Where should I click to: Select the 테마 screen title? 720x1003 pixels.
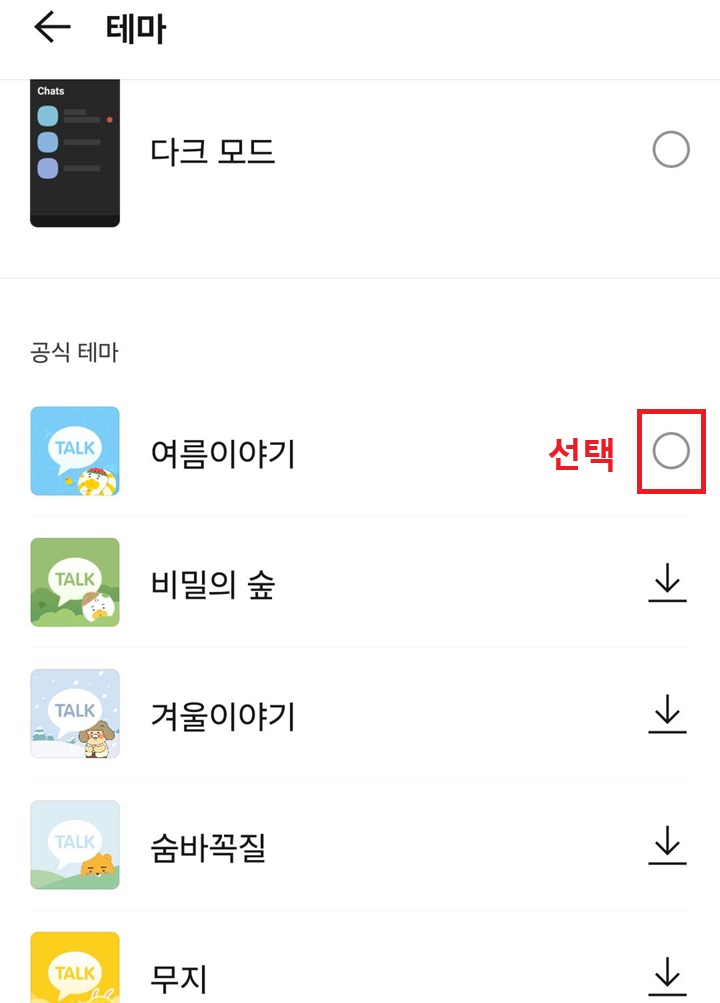click(135, 27)
